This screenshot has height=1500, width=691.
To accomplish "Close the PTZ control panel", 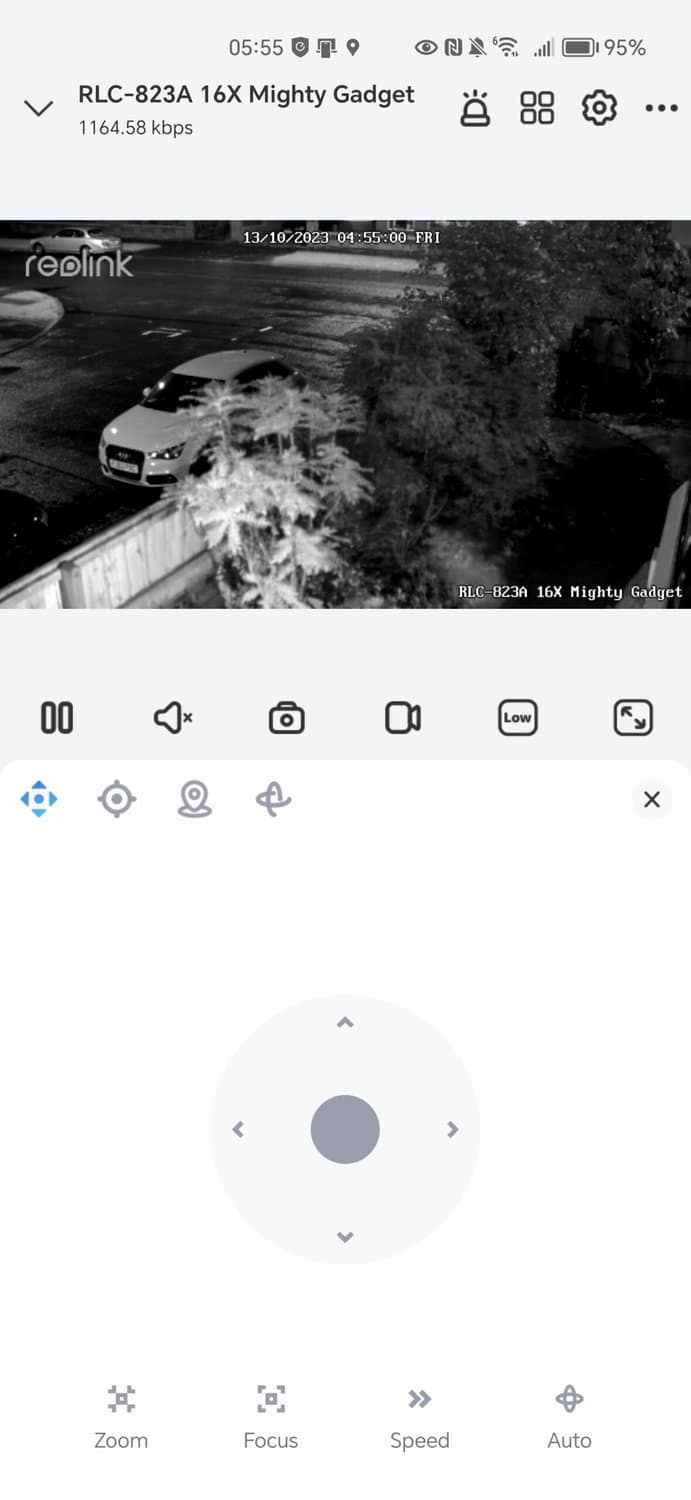I will [652, 799].
